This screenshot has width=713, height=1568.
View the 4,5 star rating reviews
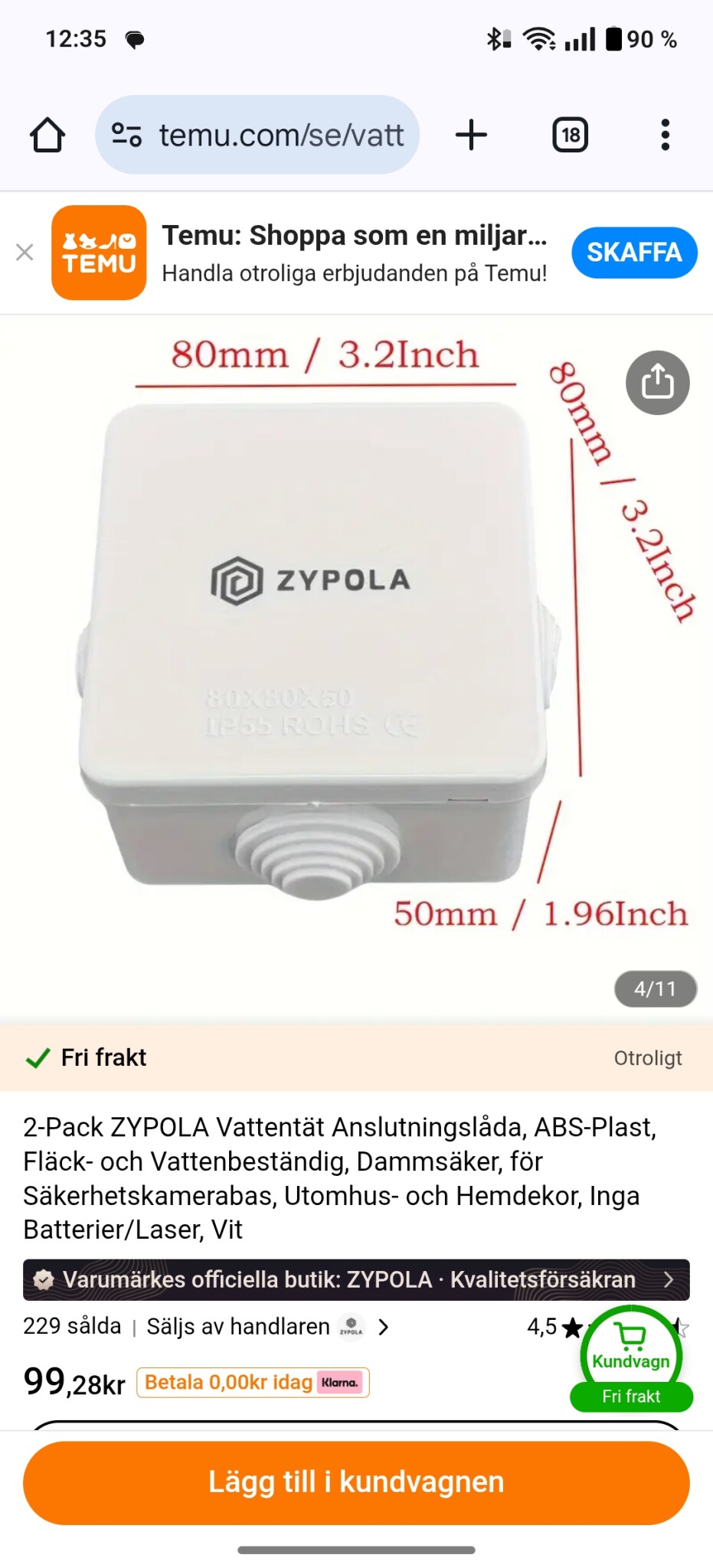[553, 1327]
